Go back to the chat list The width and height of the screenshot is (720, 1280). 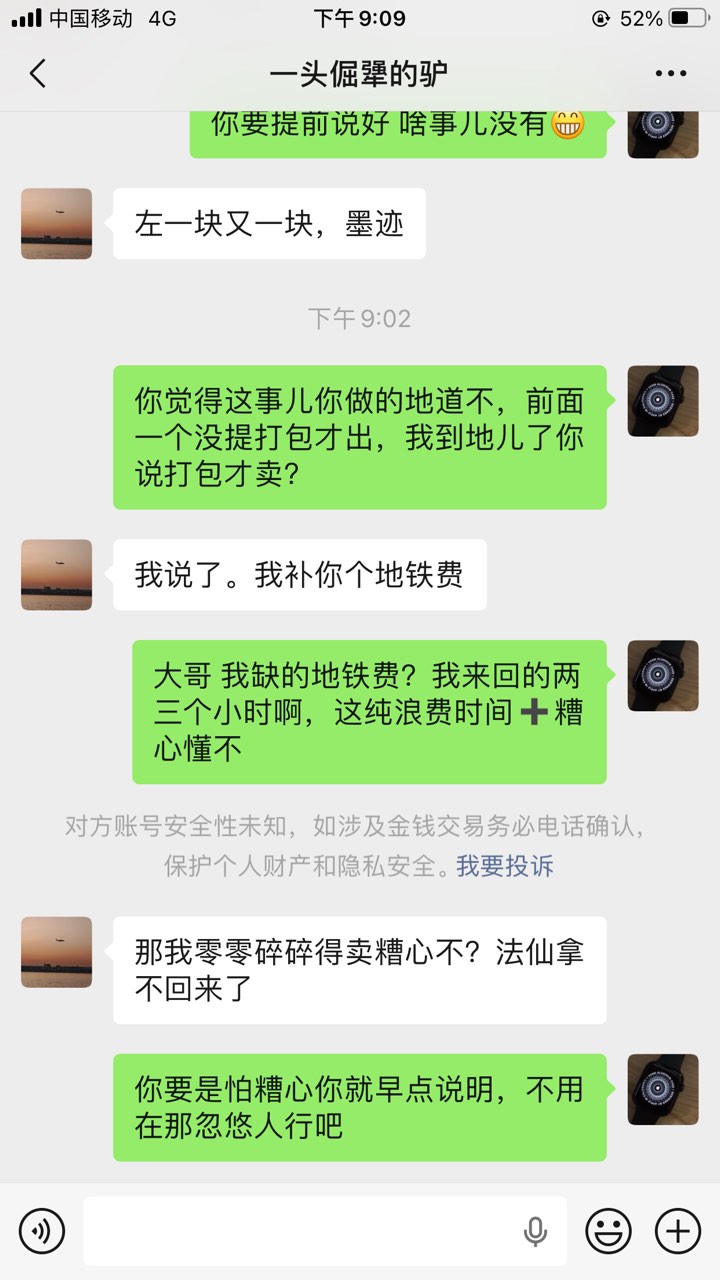[x=38, y=73]
